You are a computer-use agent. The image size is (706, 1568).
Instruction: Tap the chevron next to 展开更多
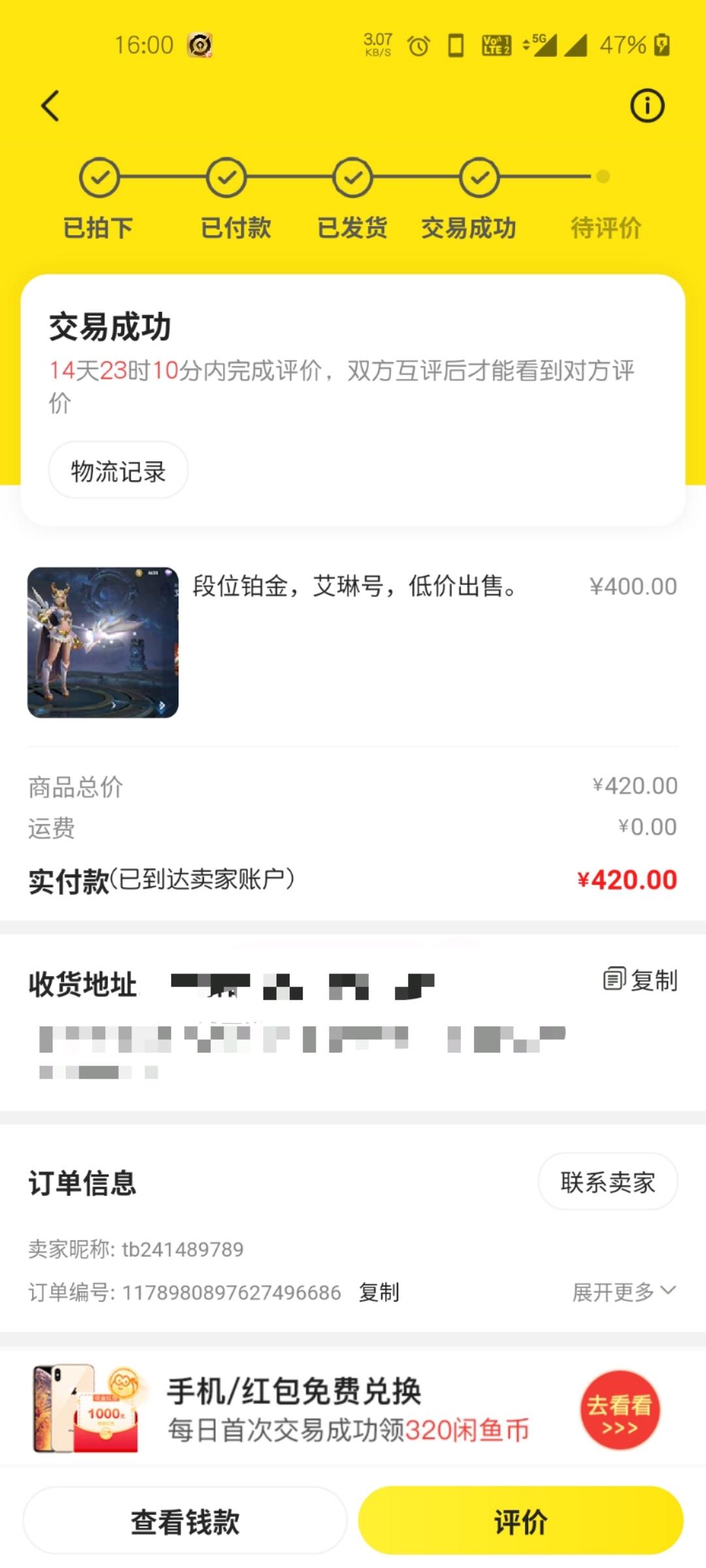(667, 1292)
